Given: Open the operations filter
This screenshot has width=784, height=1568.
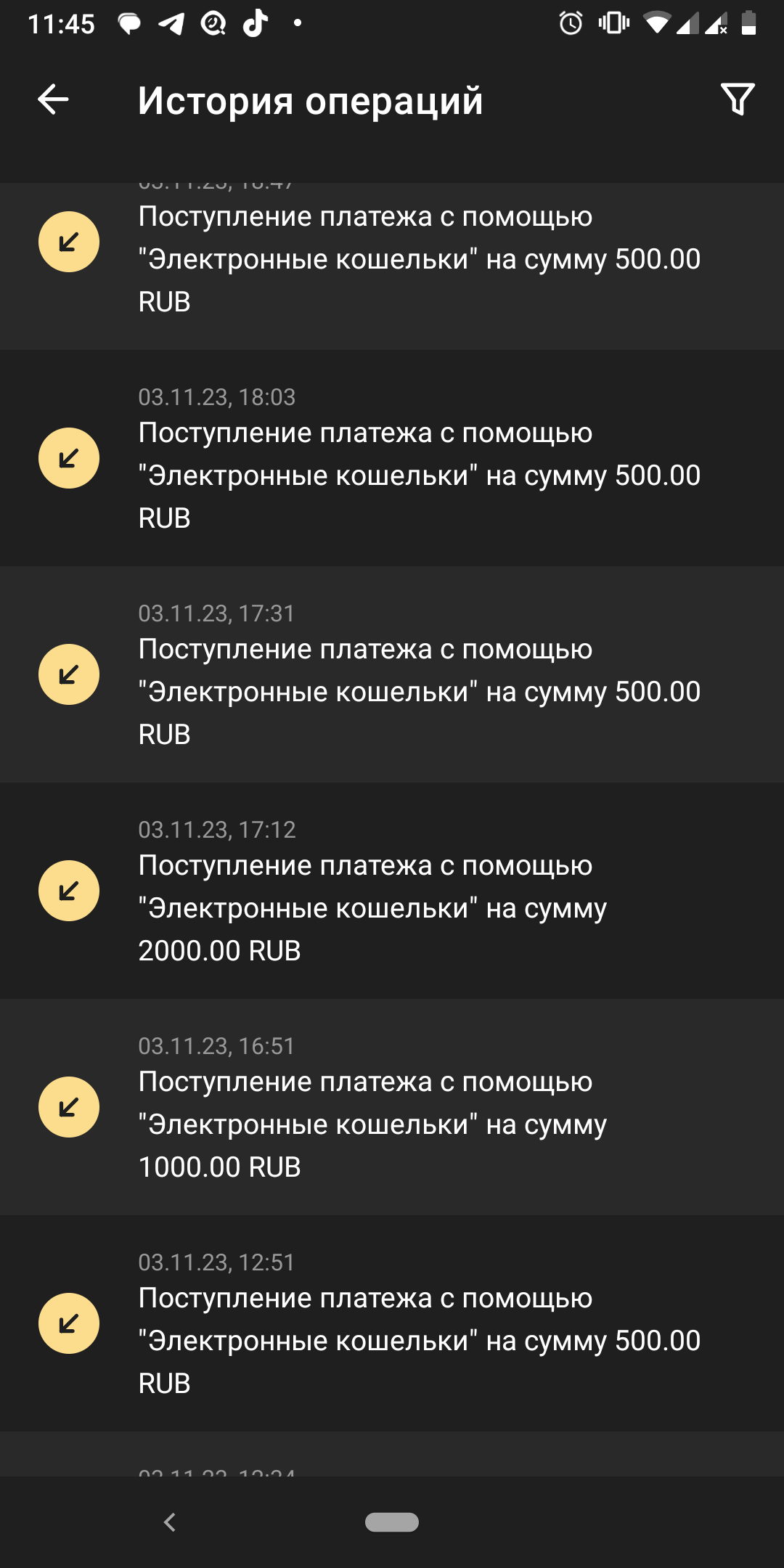Looking at the screenshot, I should pyautogui.click(x=738, y=99).
